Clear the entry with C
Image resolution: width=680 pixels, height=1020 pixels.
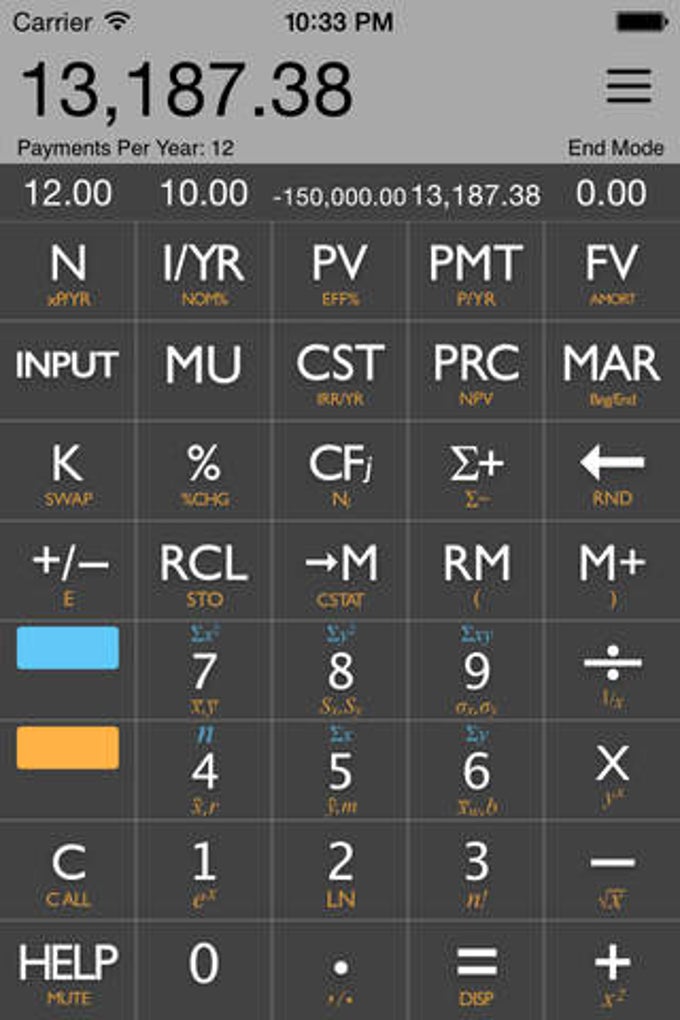pyautogui.click(x=68, y=868)
